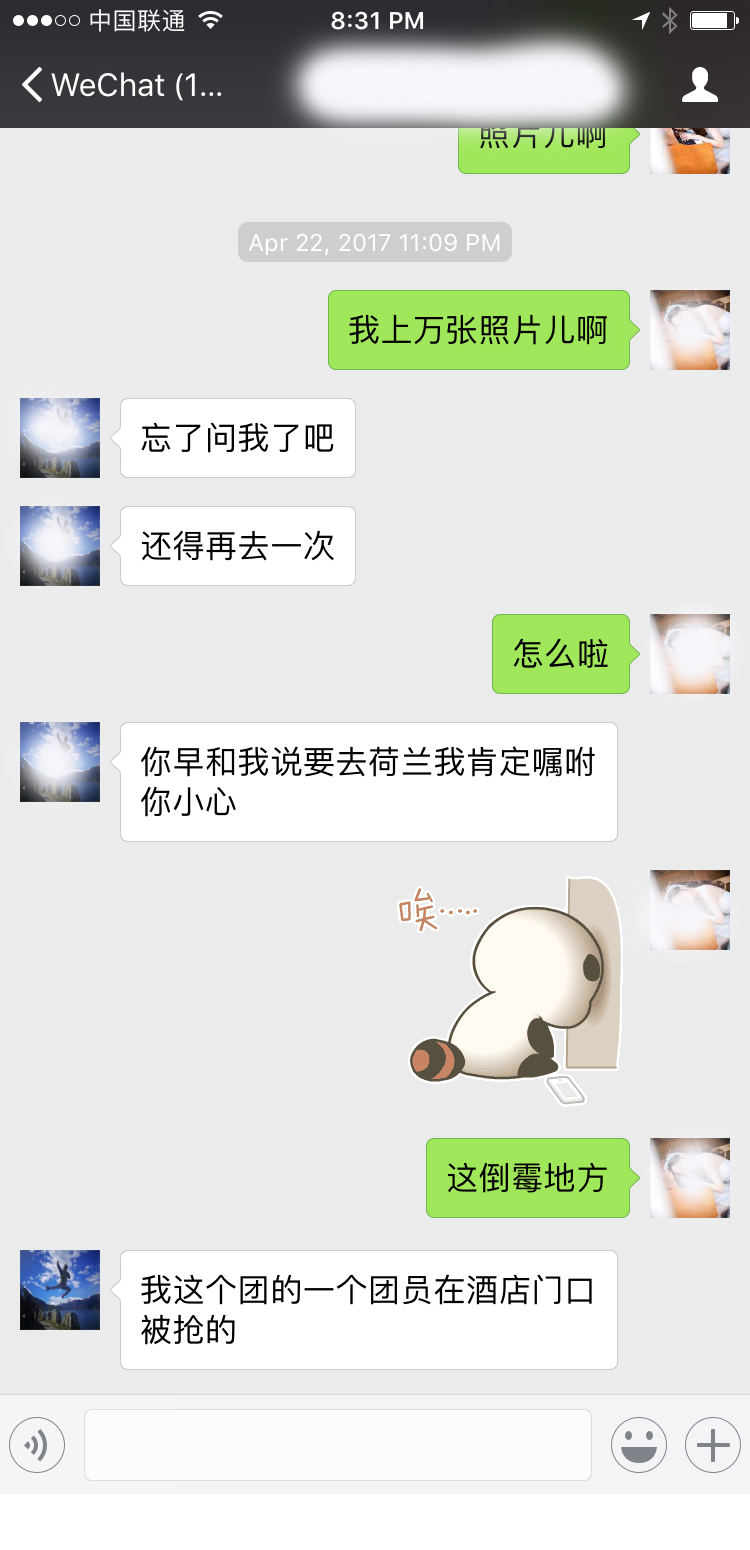Switch to voice message input
The image size is (750, 1550).
(x=37, y=1445)
